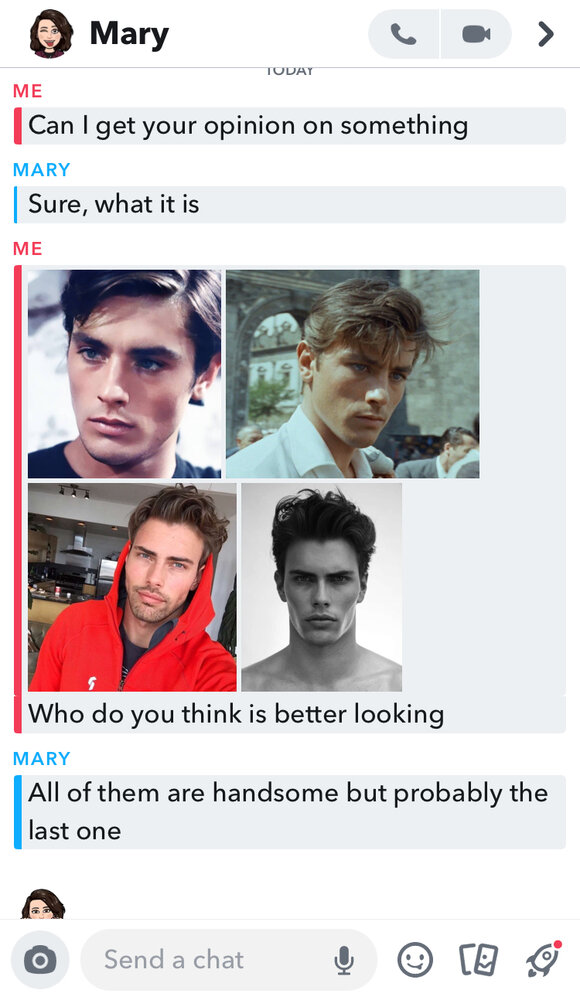Open the white-shirt outdoor photo in chat
The image size is (580, 1000).
click(353, 374)
